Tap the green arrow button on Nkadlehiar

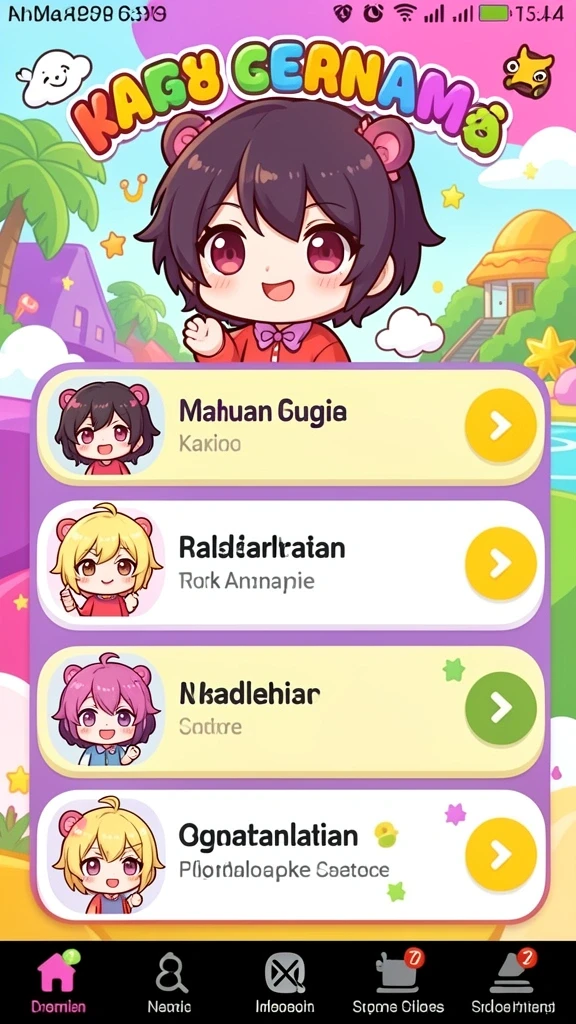pyautogui.click(x=501, y=709)
